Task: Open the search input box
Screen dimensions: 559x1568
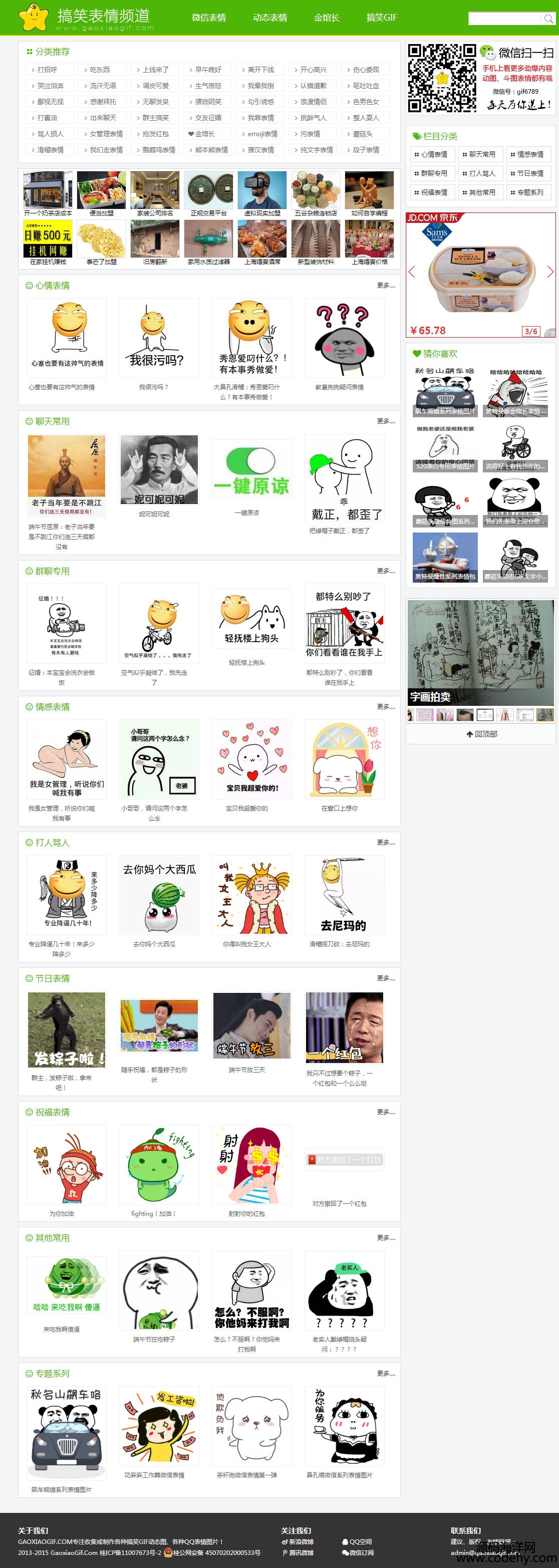Action: click(503, 19)
